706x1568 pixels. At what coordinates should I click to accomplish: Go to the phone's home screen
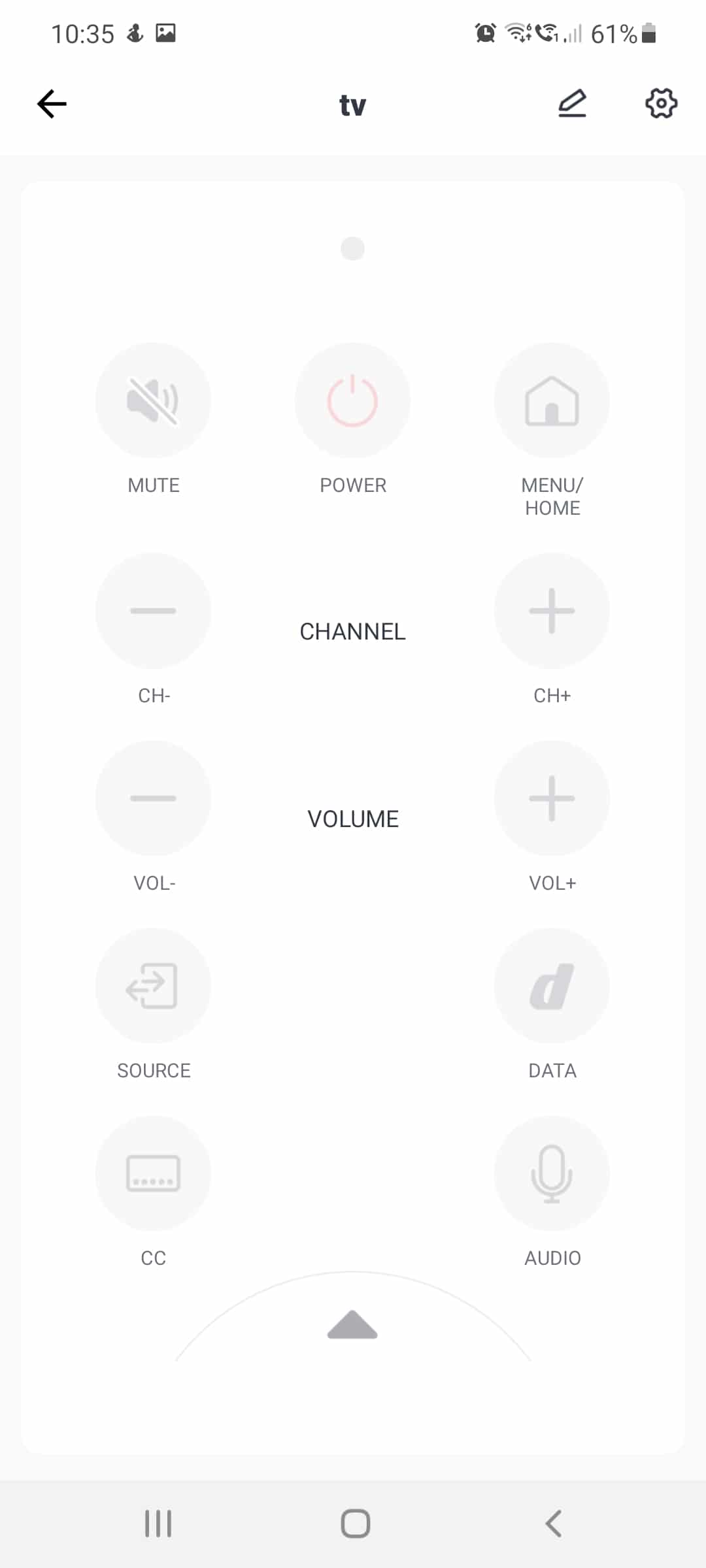tap(355, 1524)
